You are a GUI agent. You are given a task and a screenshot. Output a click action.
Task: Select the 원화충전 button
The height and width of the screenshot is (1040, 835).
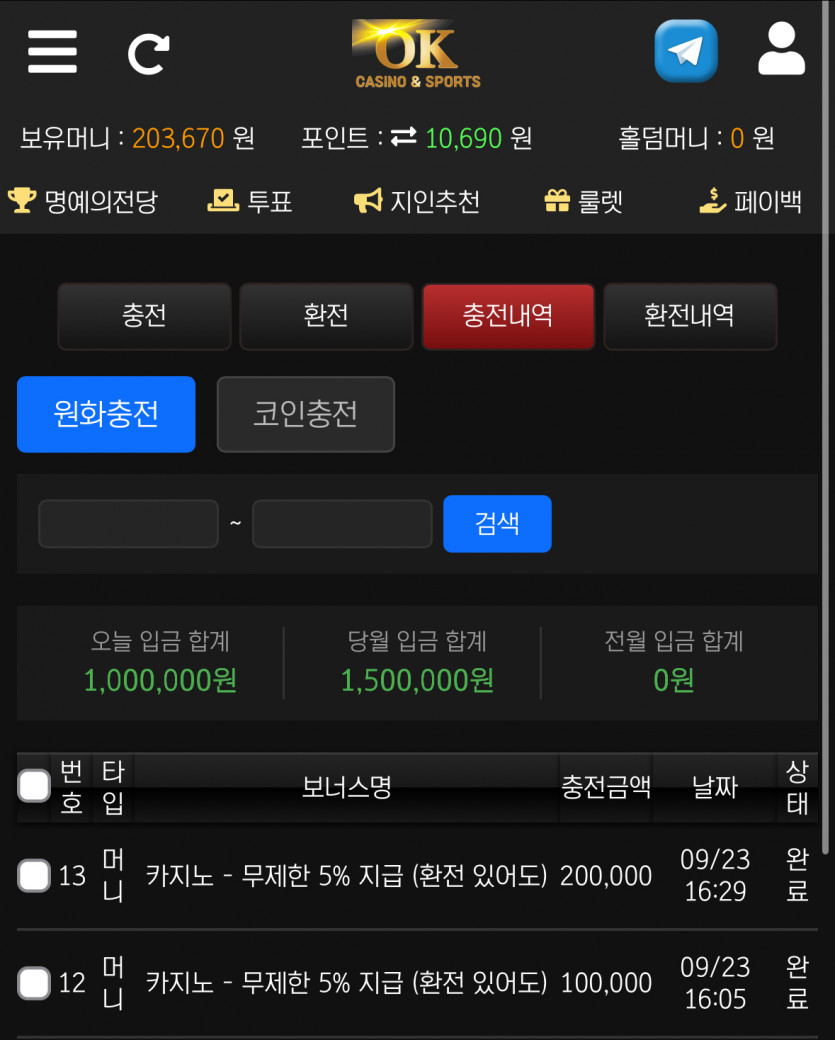point(106,414)
